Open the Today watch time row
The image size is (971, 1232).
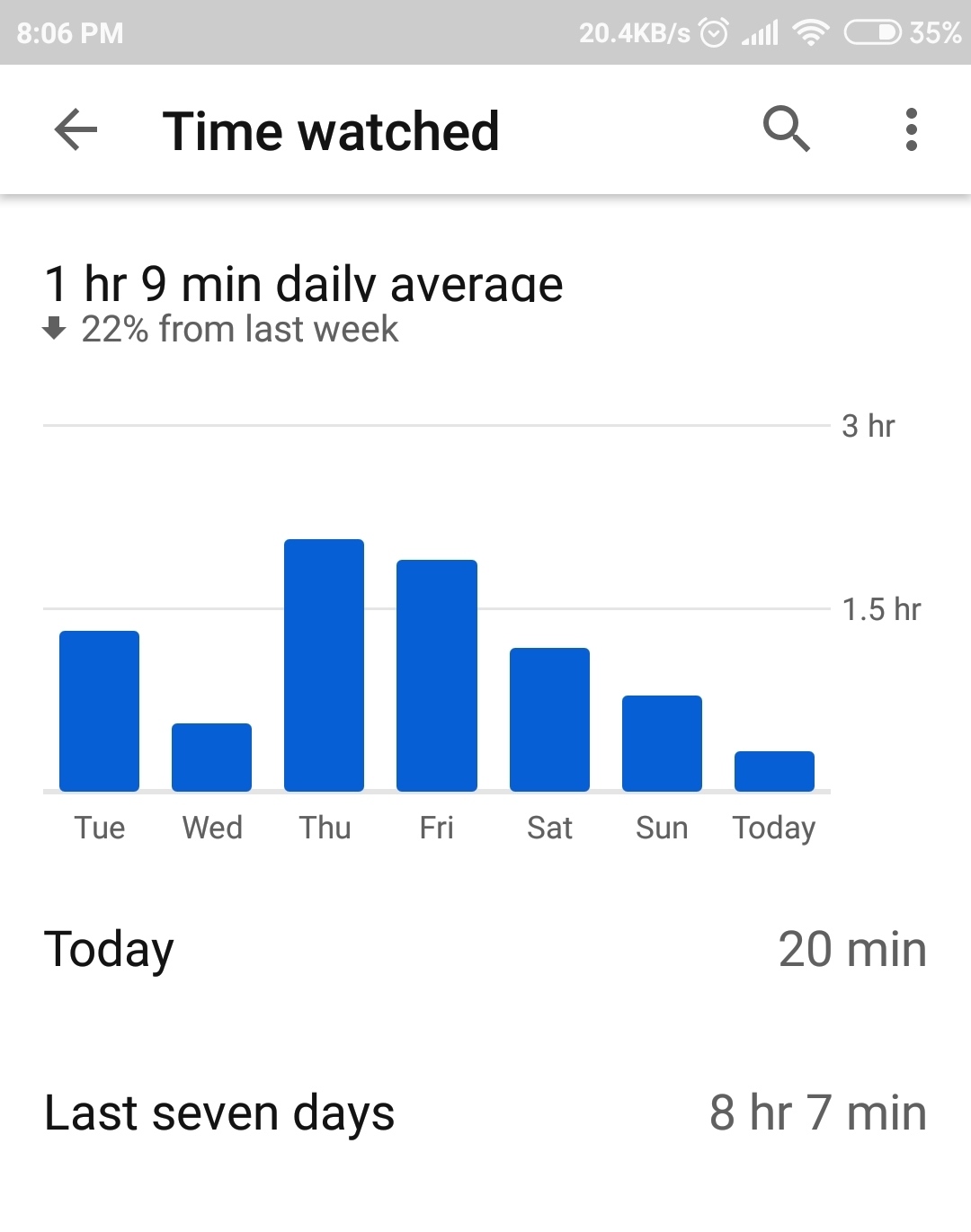[x=485, y=950]
